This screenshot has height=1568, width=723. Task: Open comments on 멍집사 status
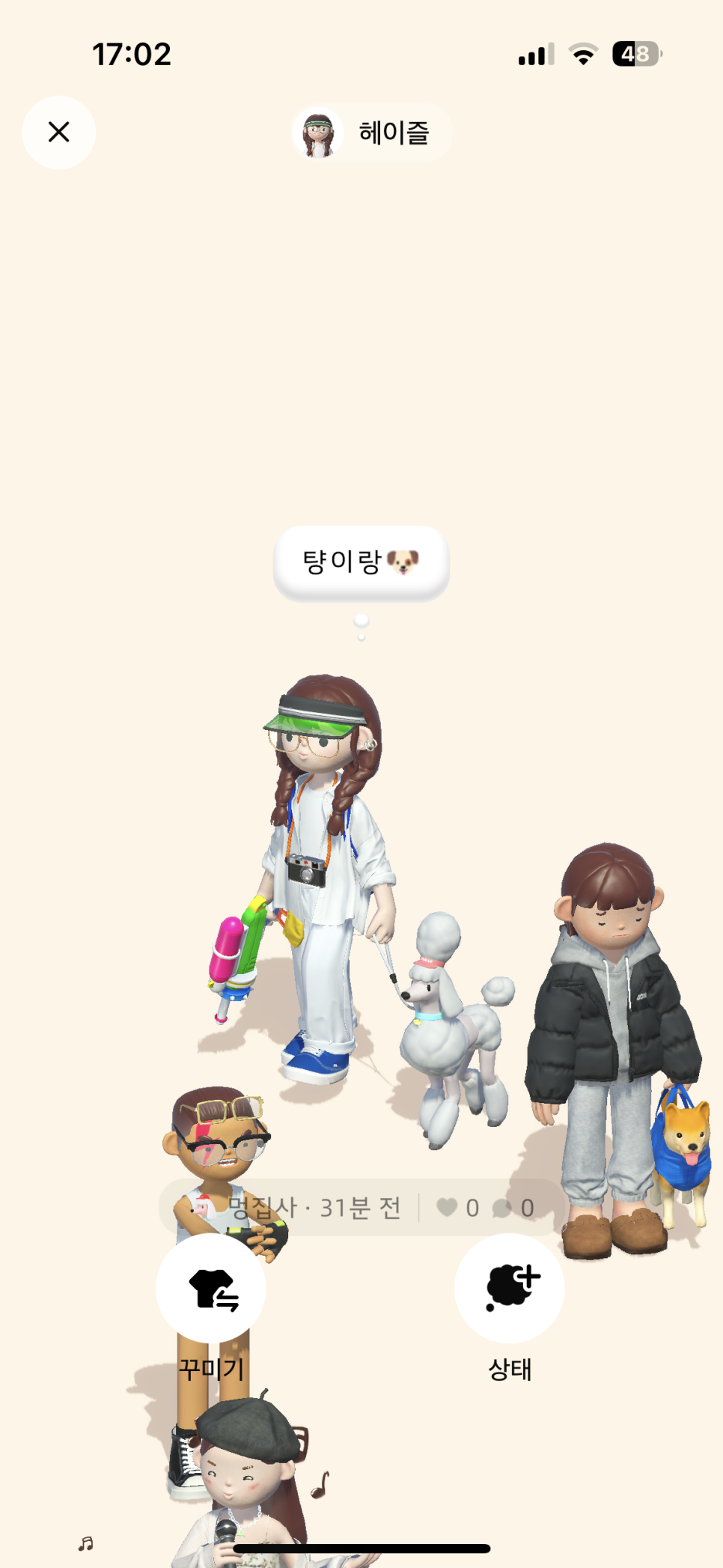513,1208
